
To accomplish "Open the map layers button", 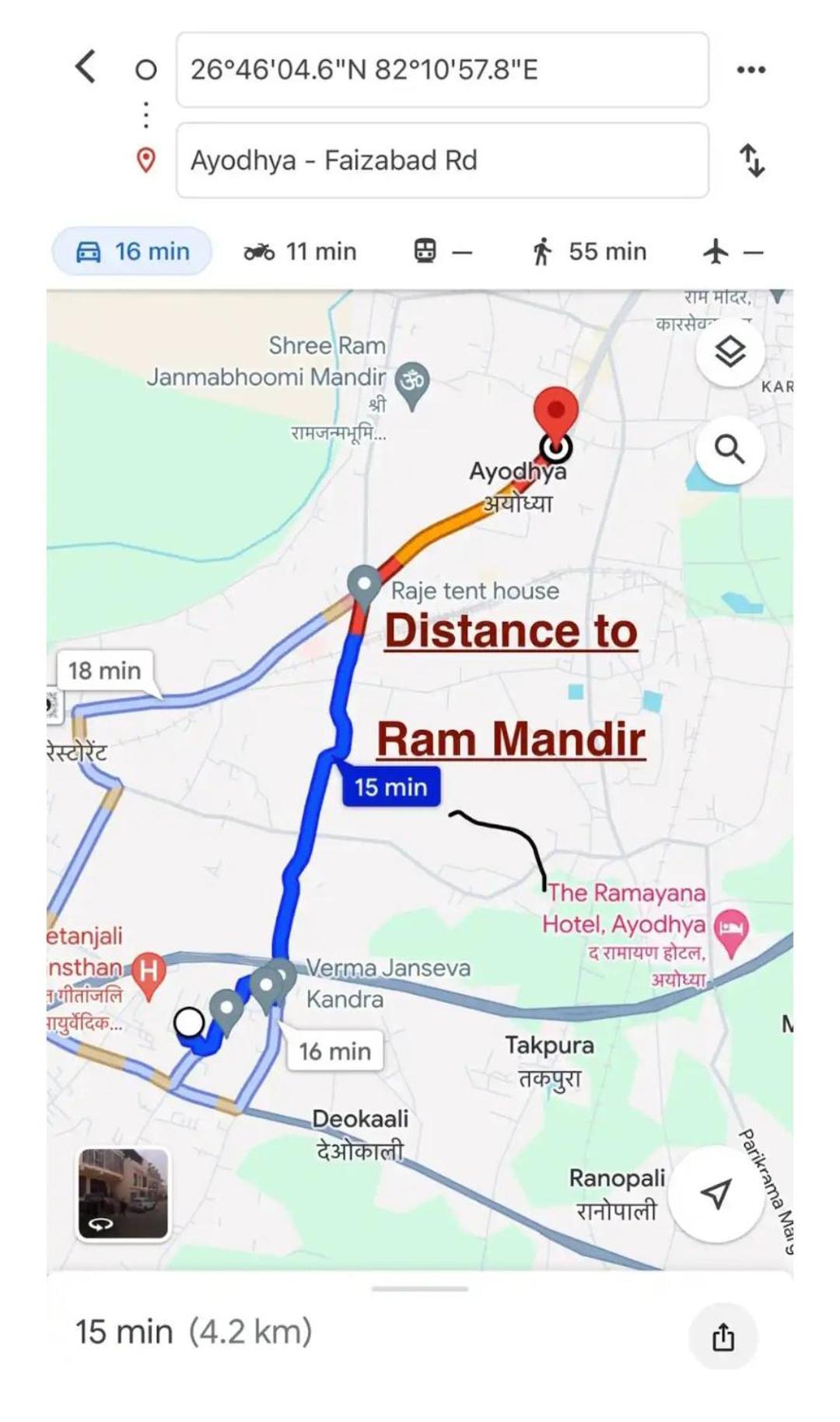I will pos(730,352).
